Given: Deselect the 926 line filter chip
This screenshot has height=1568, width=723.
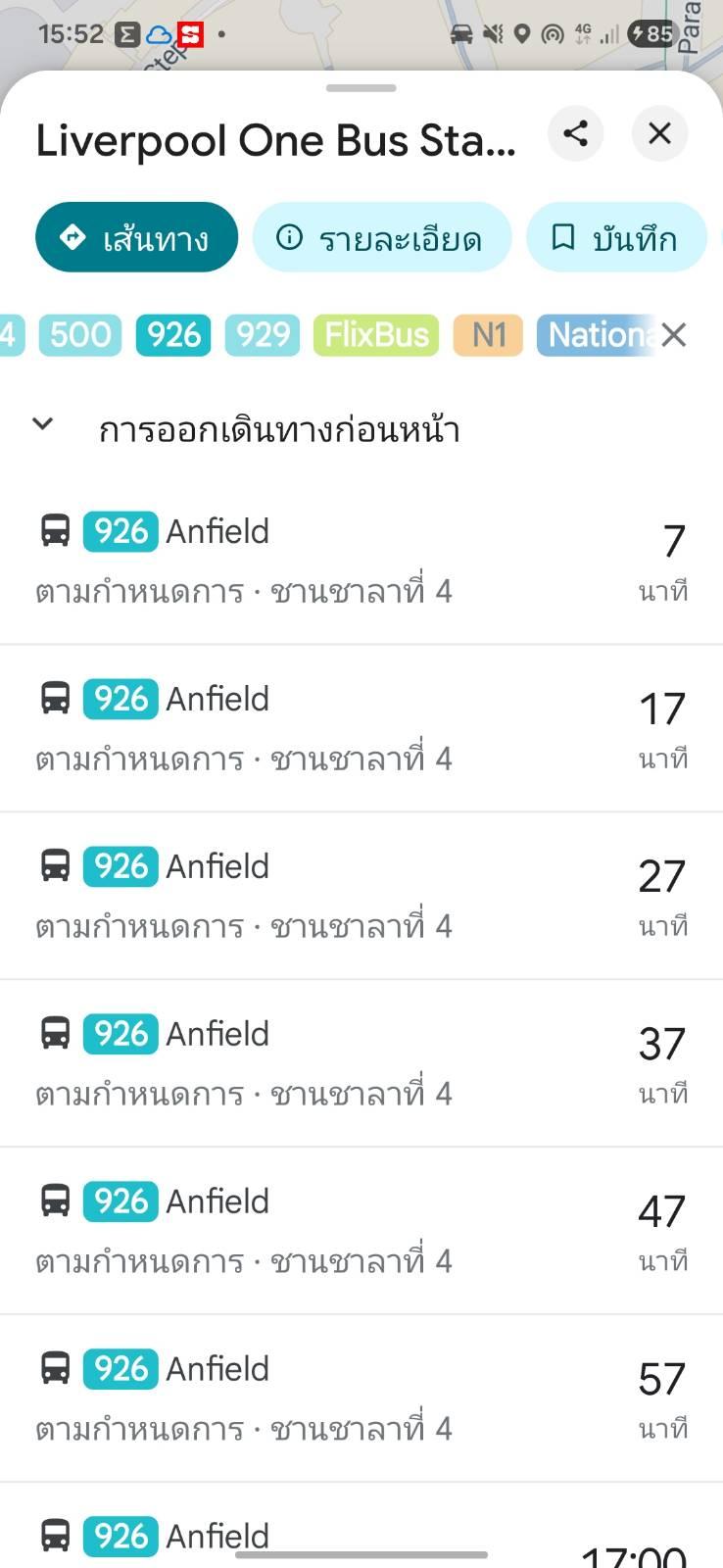Looking at the screenshot, I should point(173,335).
